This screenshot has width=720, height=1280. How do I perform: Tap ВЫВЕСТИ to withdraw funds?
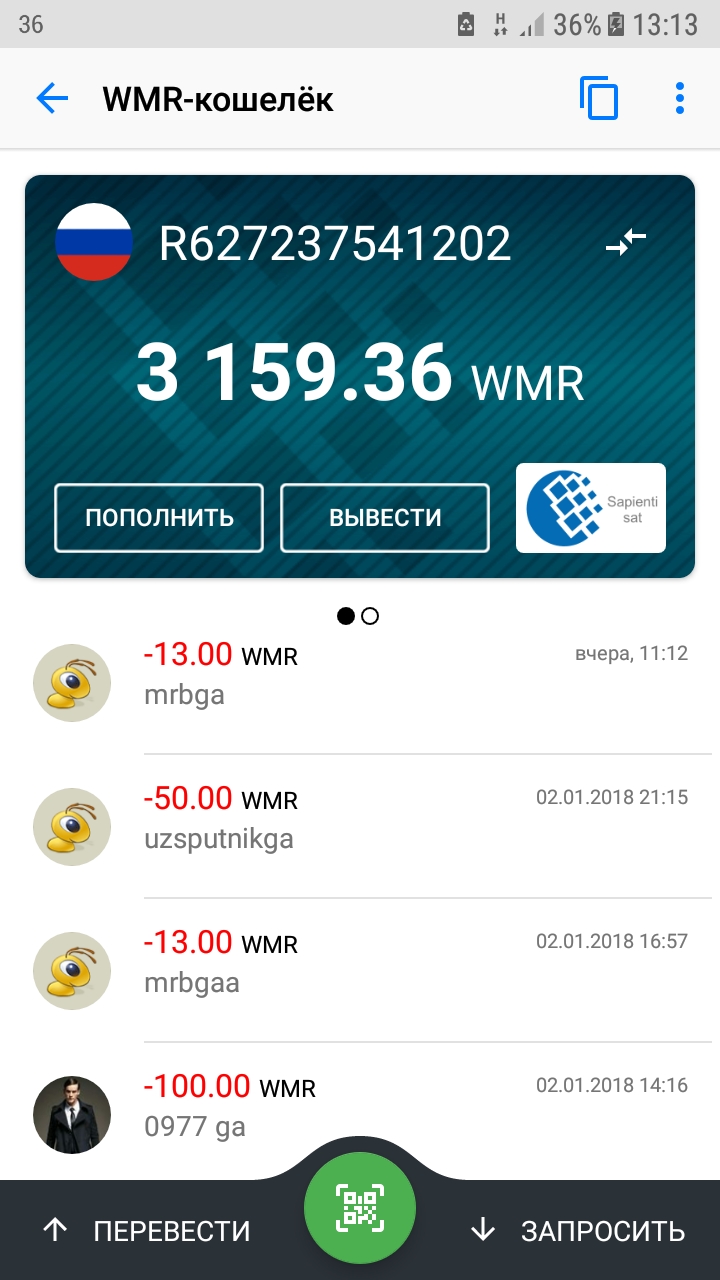click(385, 518)
